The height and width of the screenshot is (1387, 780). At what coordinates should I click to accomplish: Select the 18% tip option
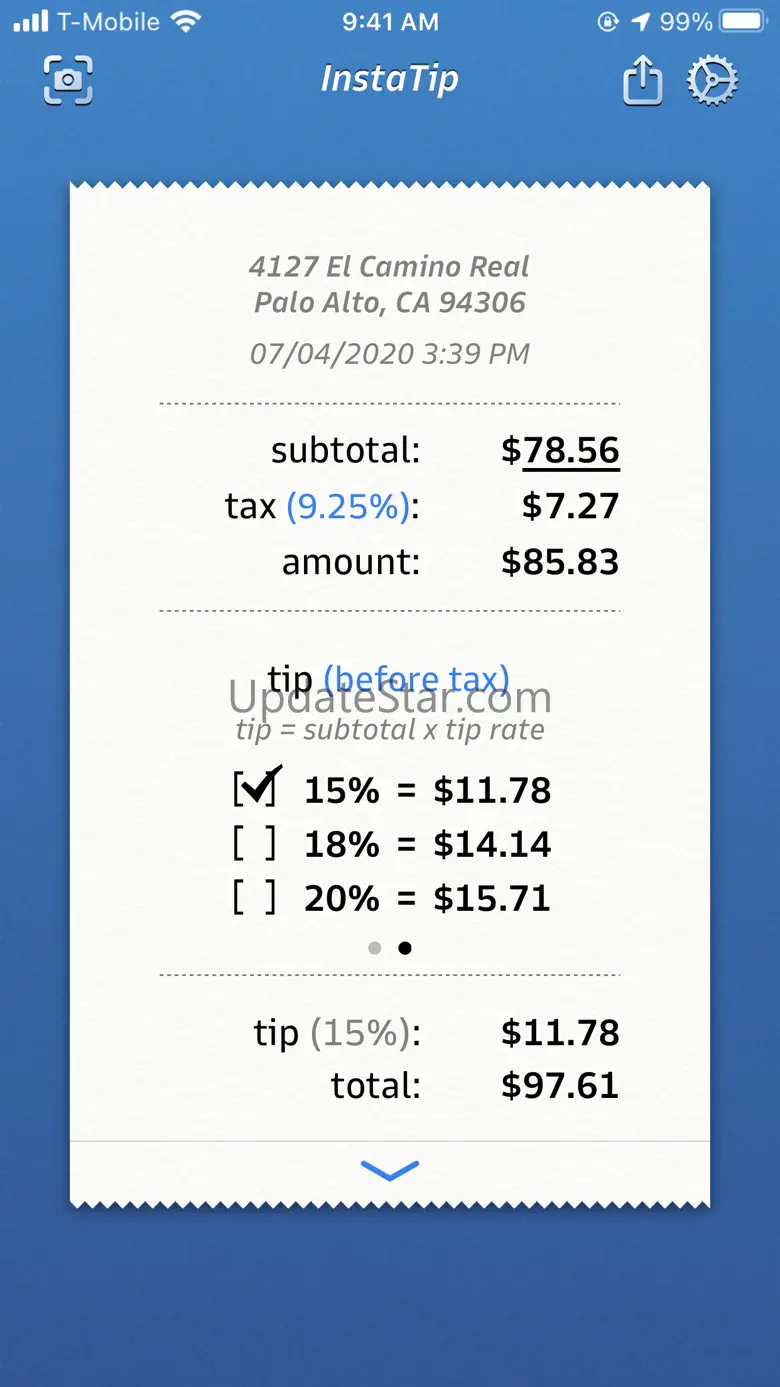pos(254,844)
